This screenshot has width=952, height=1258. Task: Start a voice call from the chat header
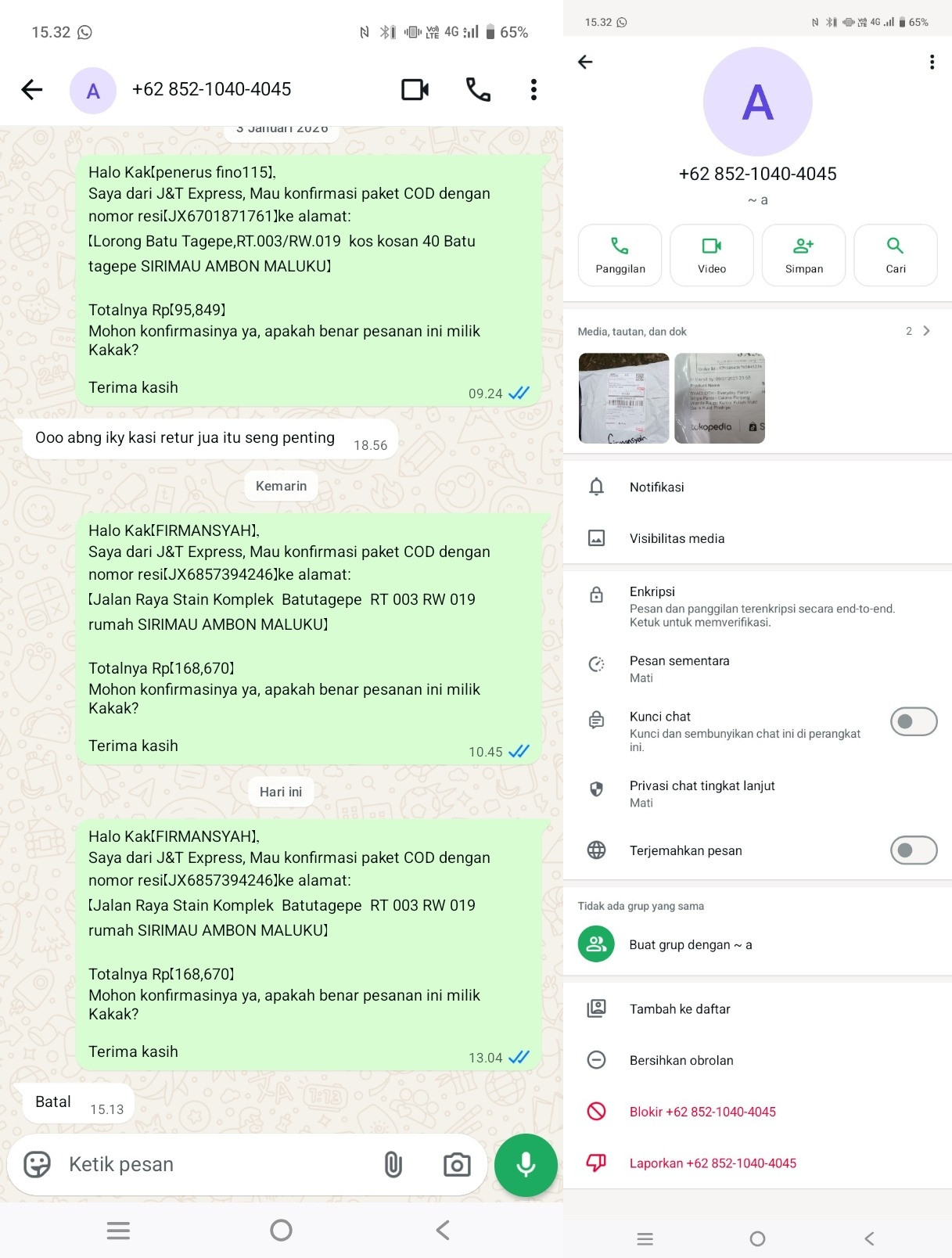click(478, 90)
